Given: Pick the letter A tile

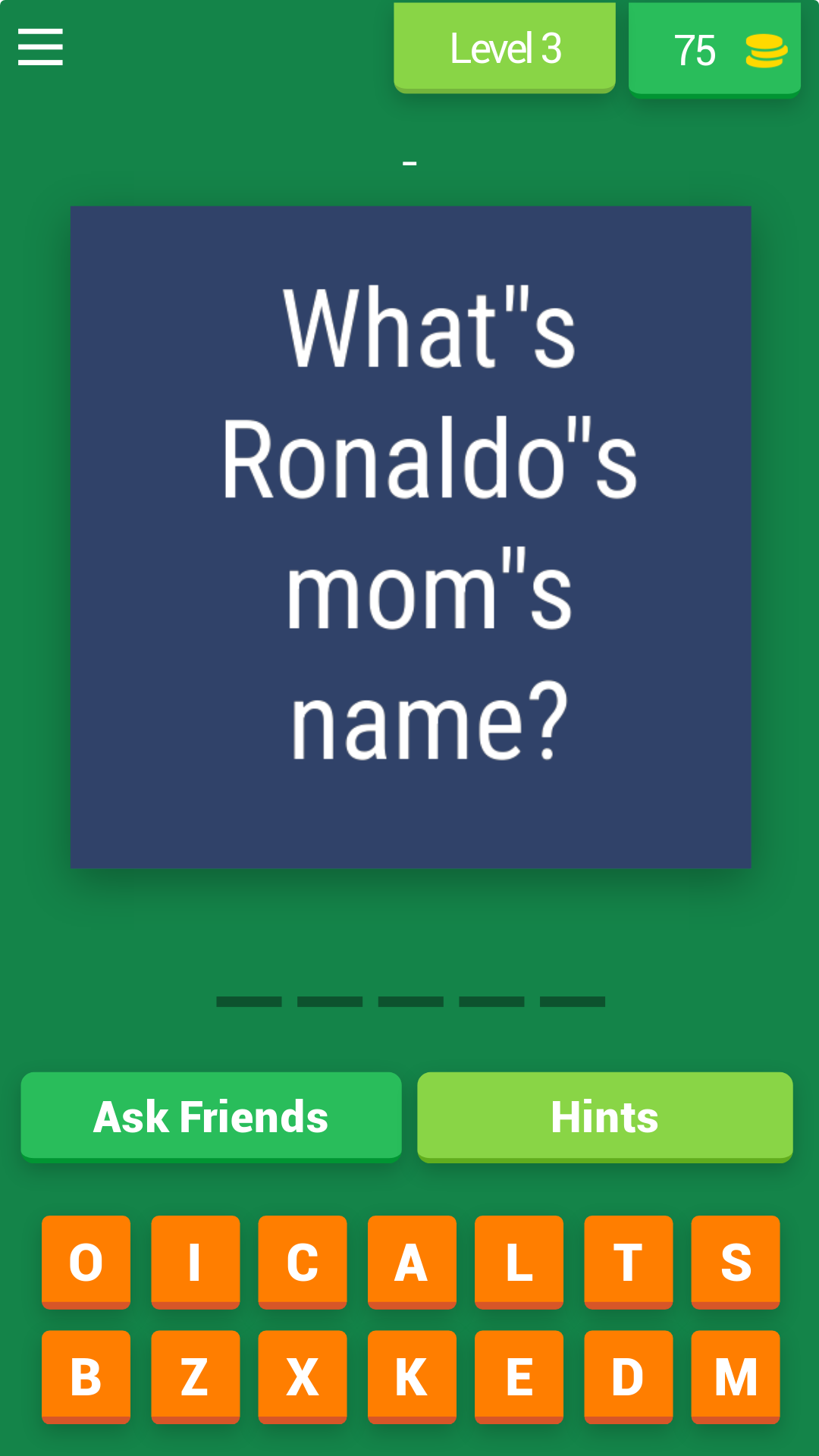Looking at the screenshot, I should click(x=412, y=1263).
